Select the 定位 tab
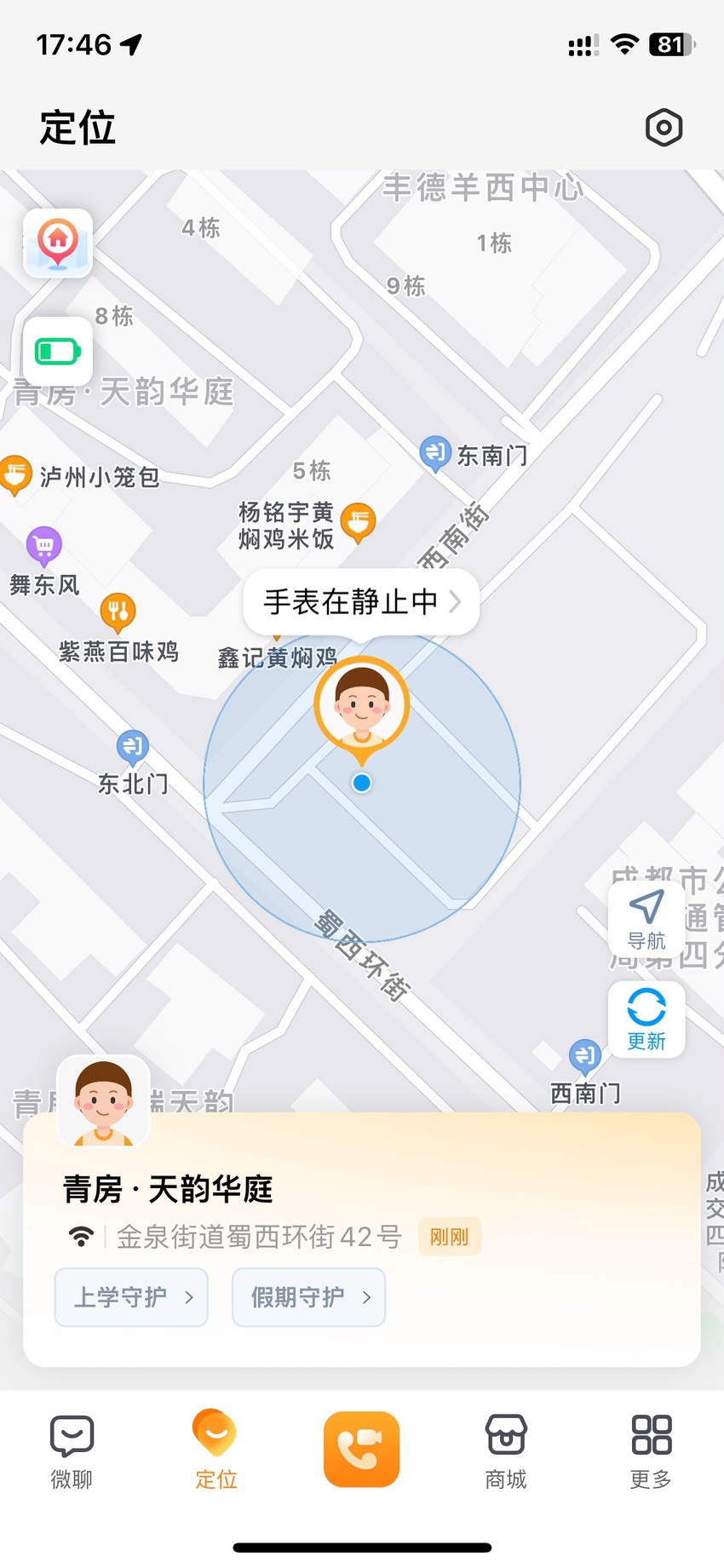Screen dimensions: 724x1568 [216, 1452]
